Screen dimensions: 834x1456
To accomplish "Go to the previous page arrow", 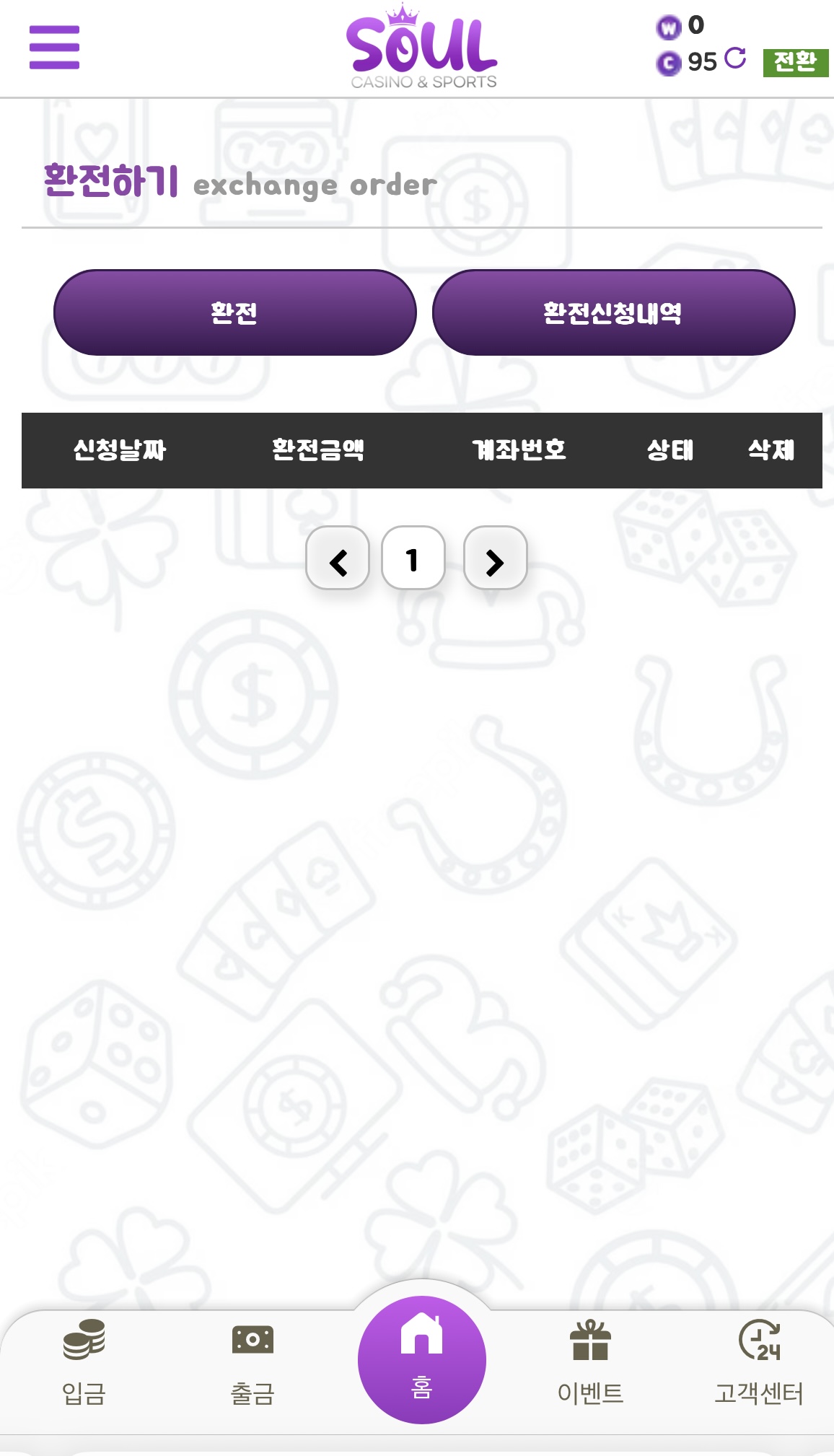I will point(338,558).
